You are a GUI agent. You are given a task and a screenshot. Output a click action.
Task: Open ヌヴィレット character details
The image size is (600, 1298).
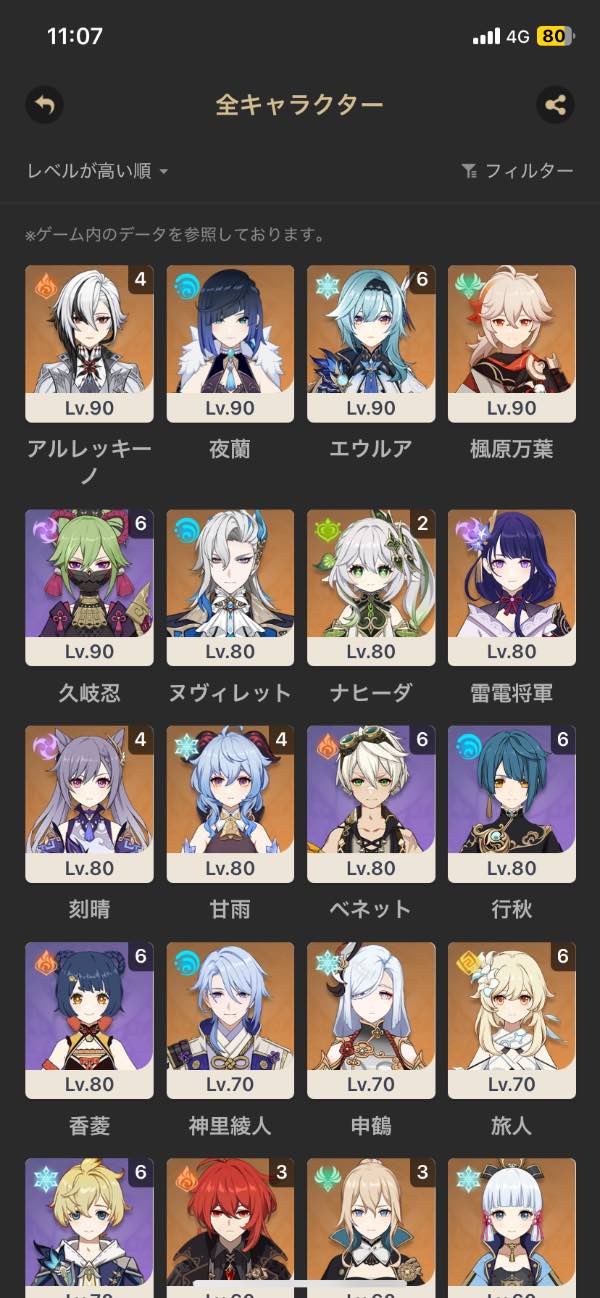click(230, 587)
